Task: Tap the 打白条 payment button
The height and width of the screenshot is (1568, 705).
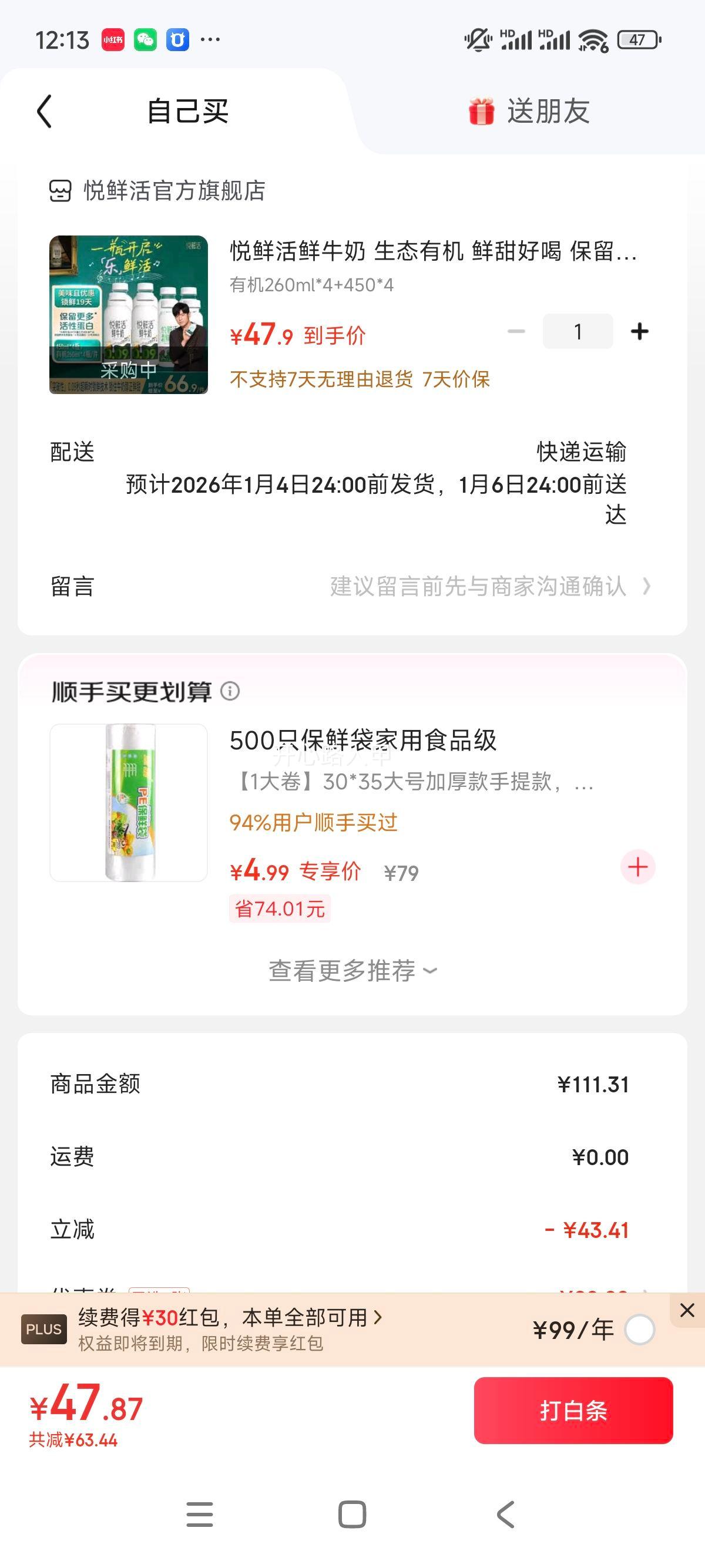Action: (573, 1411)
